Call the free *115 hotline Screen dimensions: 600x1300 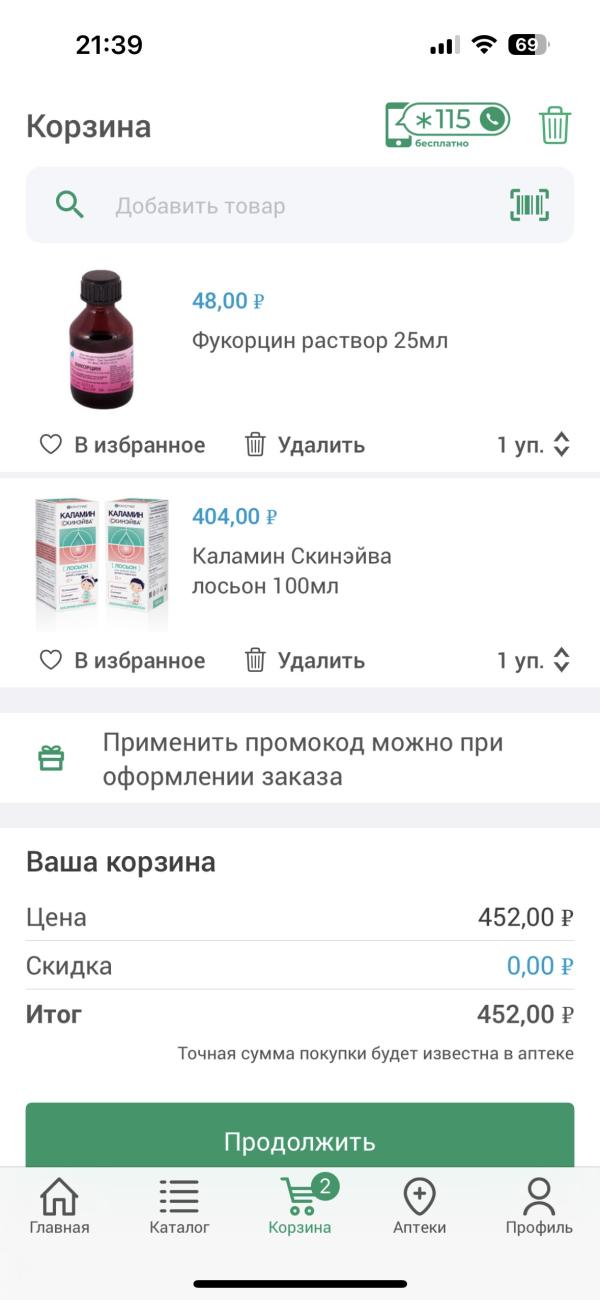pos(448,124)
